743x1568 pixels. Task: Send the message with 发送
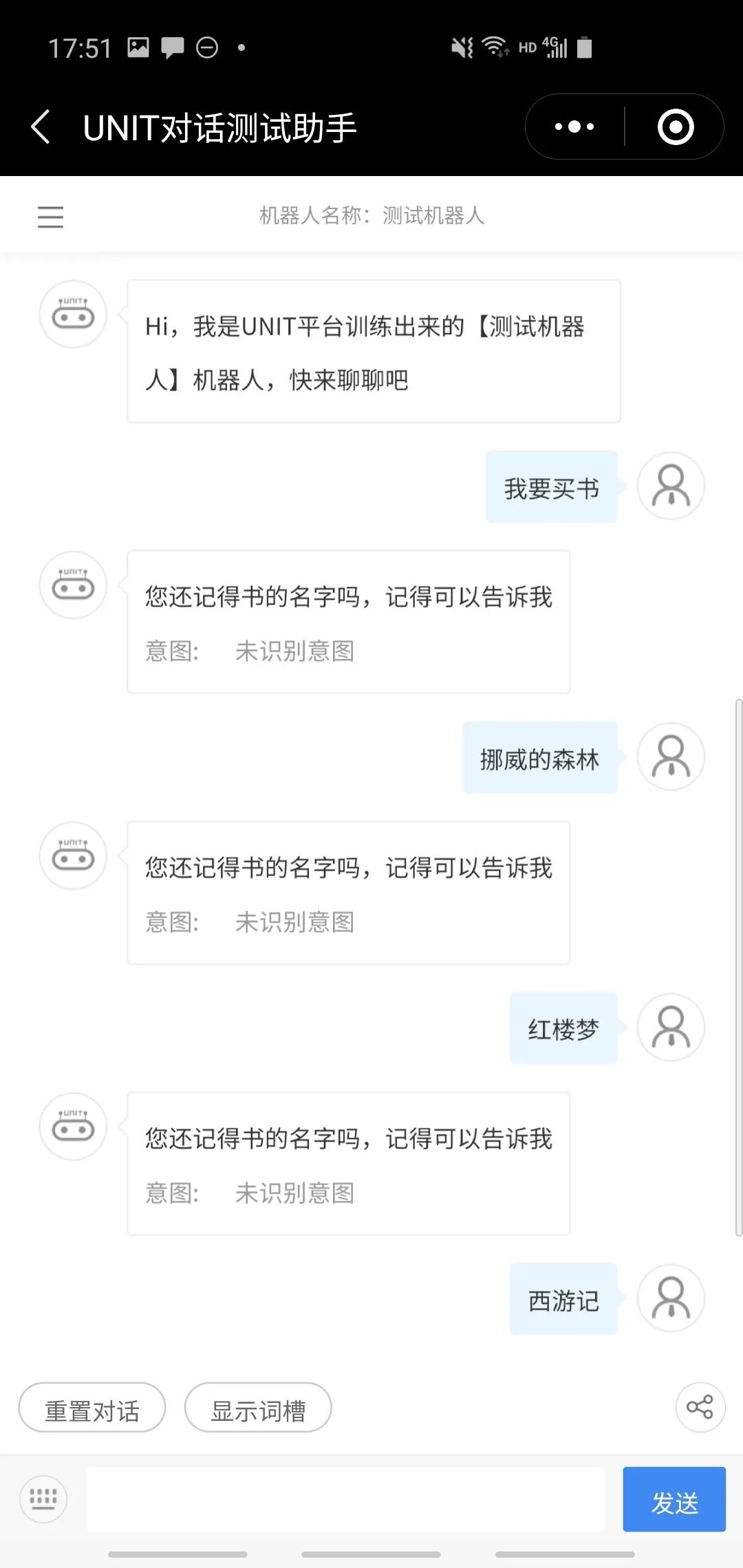(674, 1499)
